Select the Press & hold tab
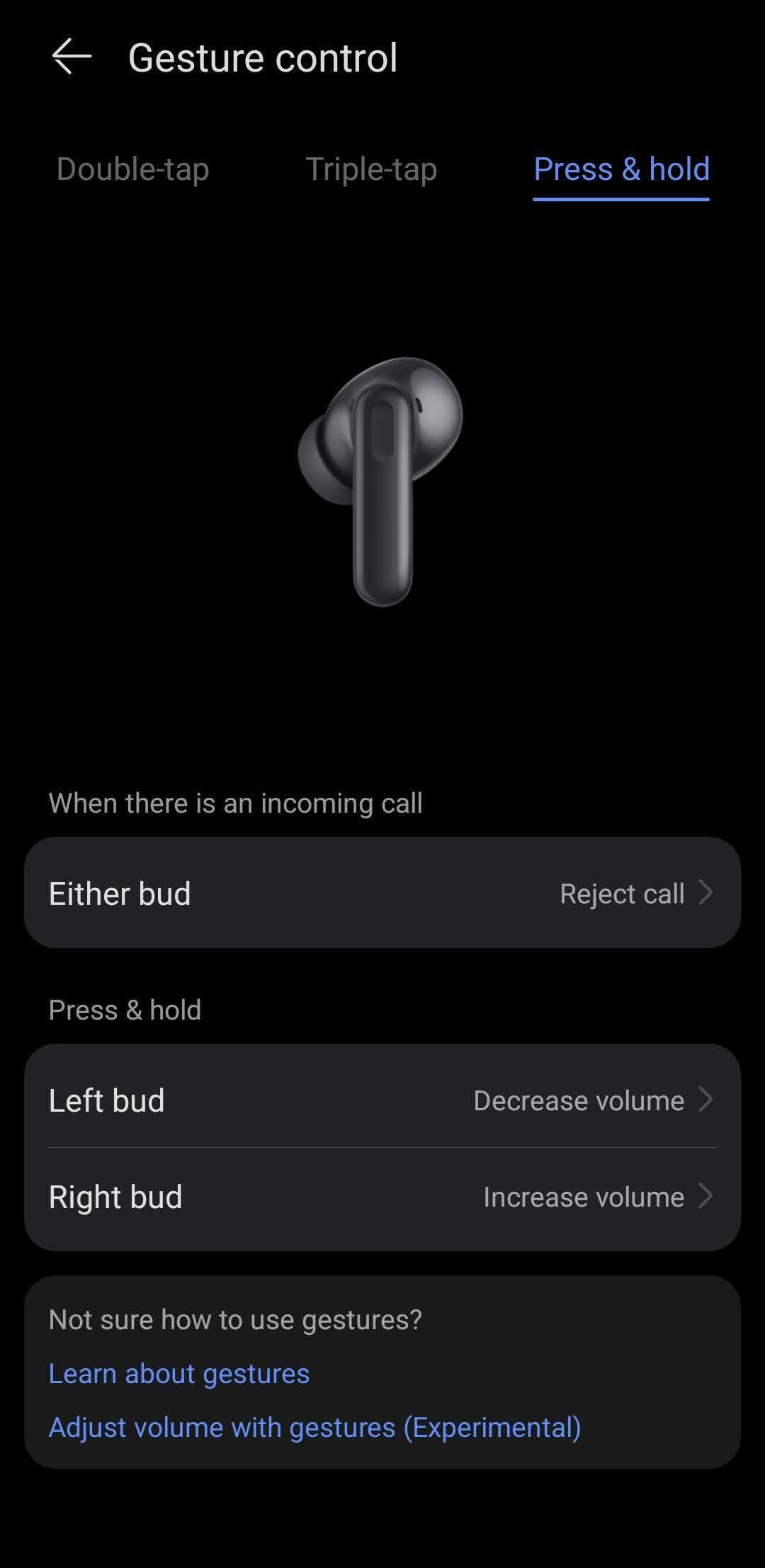765x1568 pixels. 621,169
